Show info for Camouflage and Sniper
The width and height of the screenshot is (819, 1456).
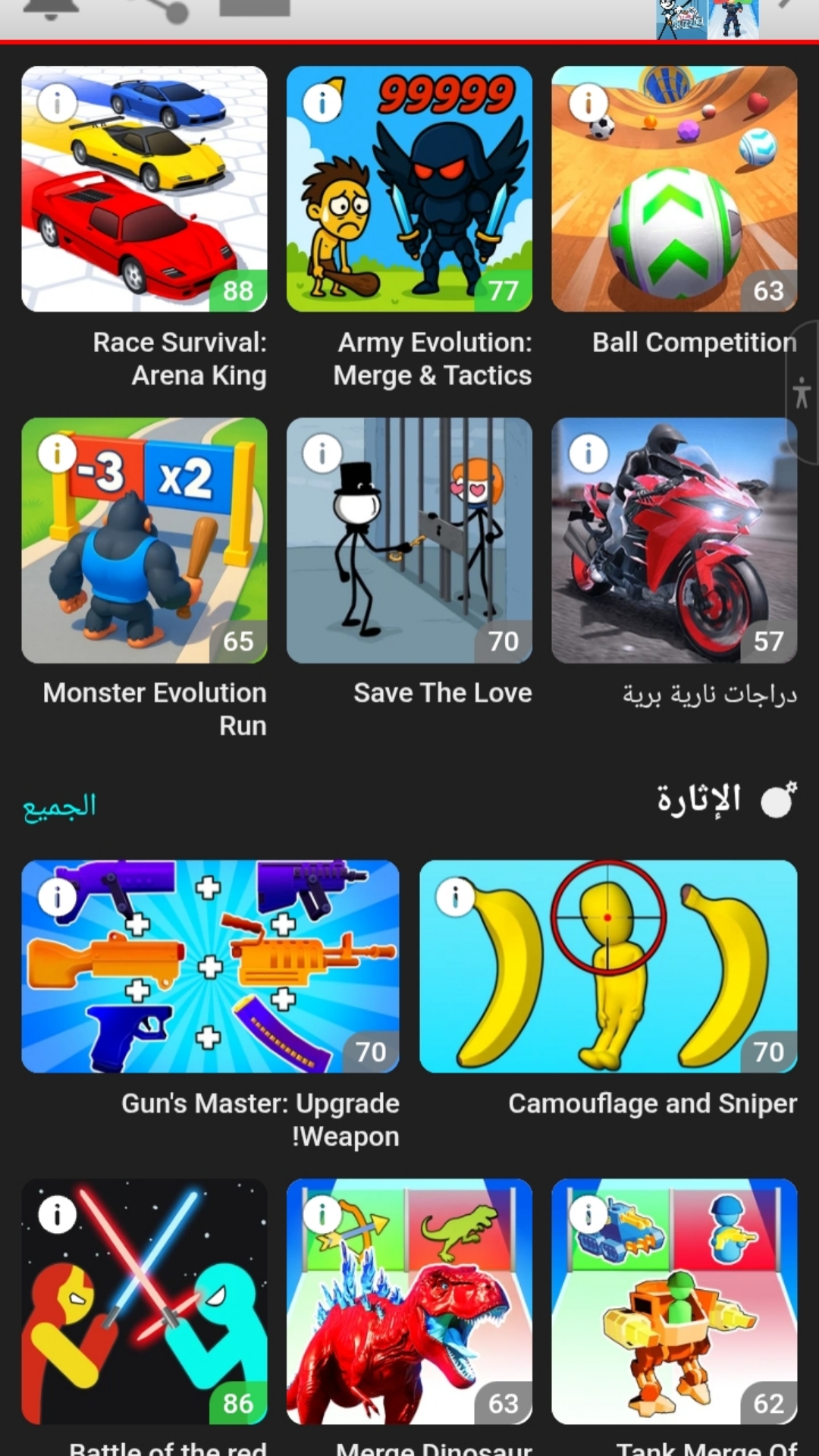455,897
